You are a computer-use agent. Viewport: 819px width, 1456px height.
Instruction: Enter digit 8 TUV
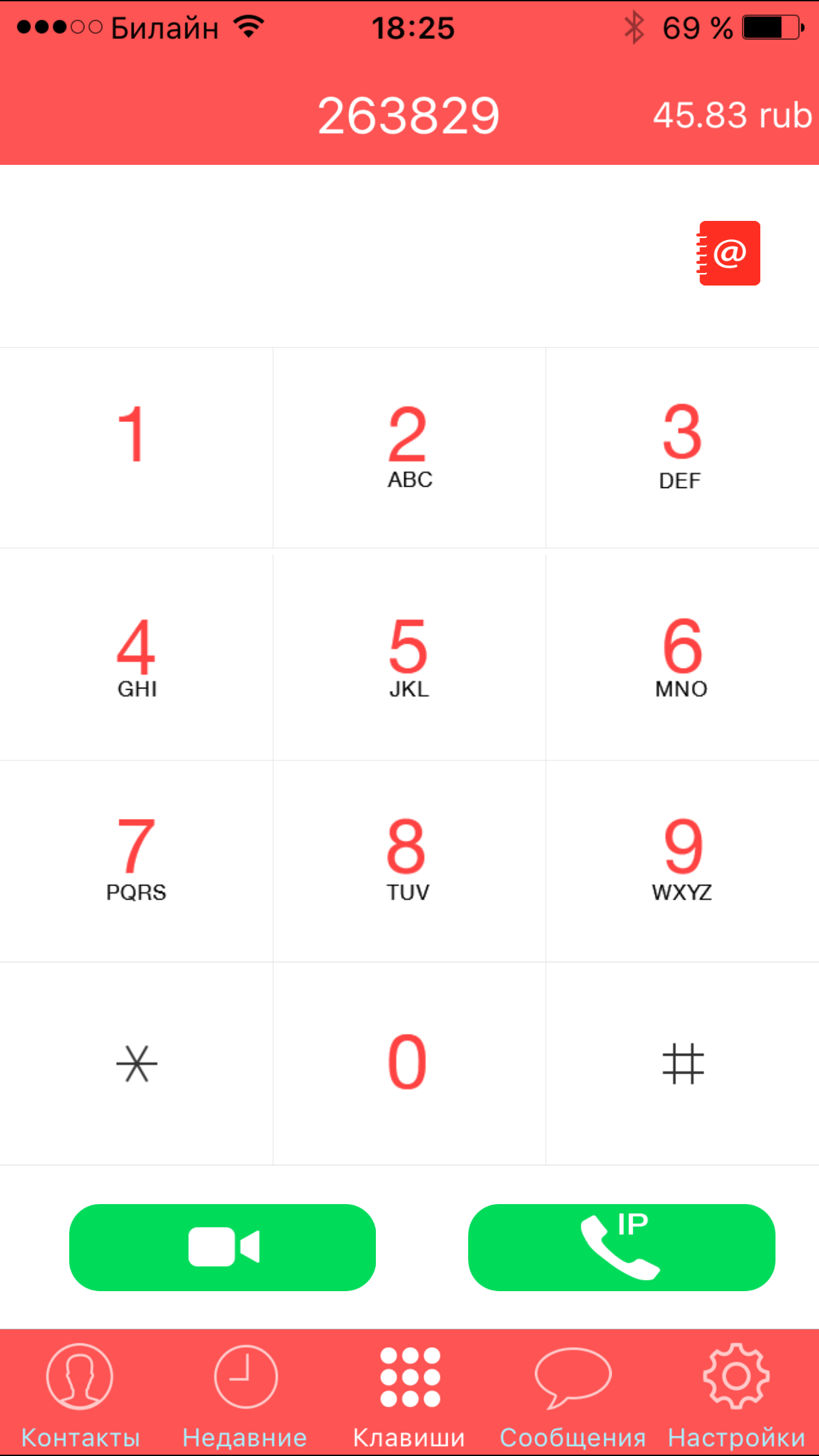point(409,859)
